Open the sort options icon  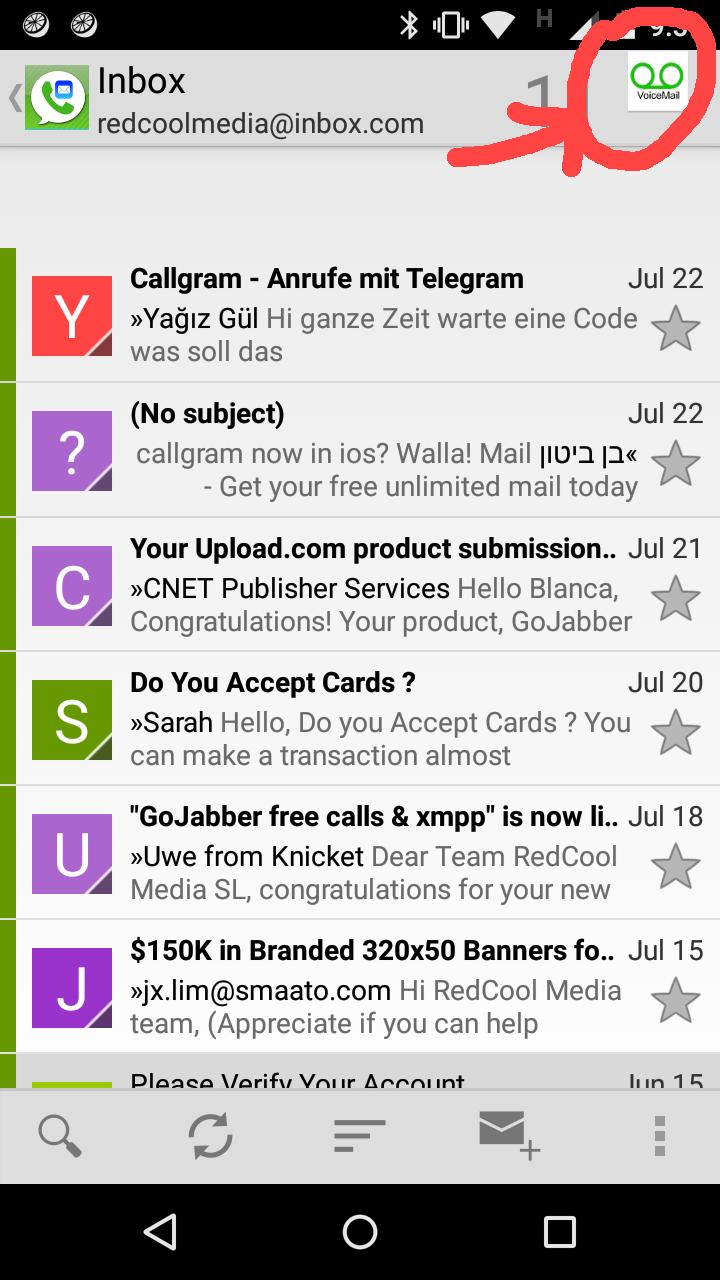(360, 1136)
